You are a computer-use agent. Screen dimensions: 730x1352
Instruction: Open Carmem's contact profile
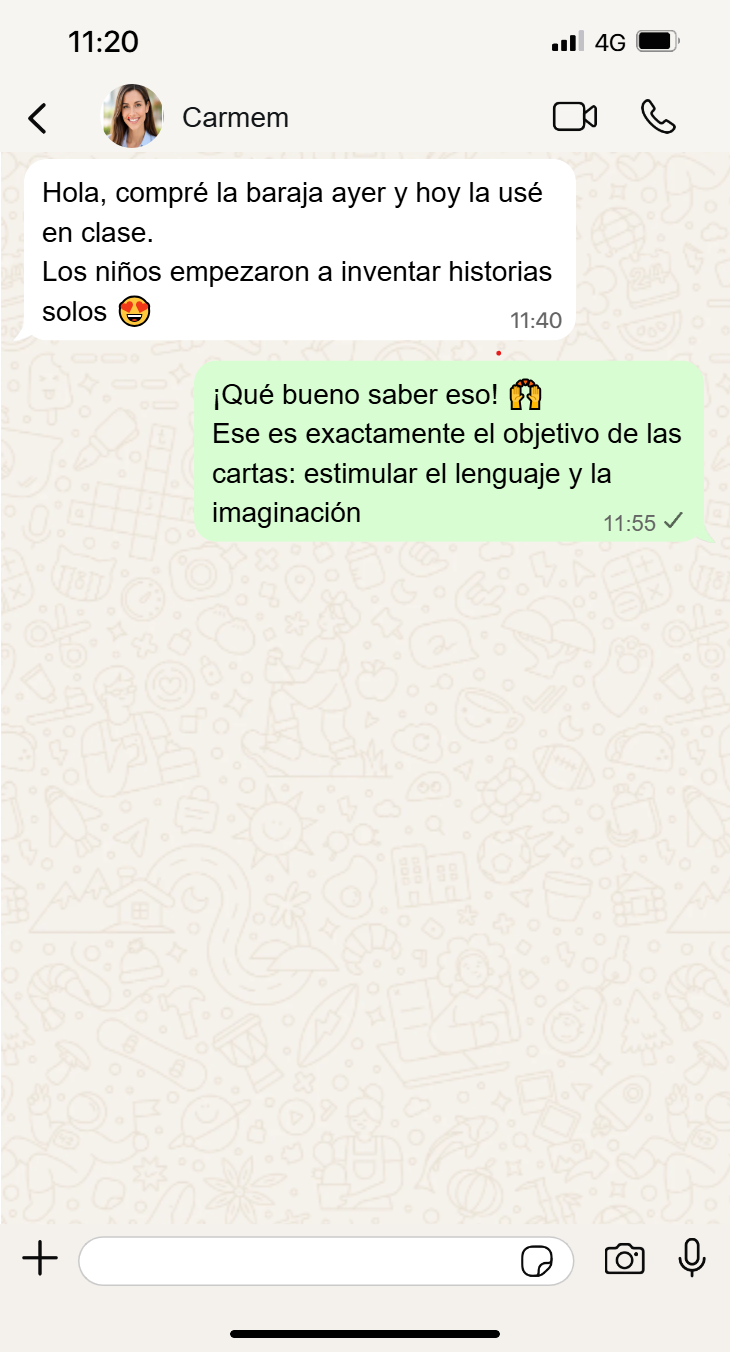(x=234, y=118)
